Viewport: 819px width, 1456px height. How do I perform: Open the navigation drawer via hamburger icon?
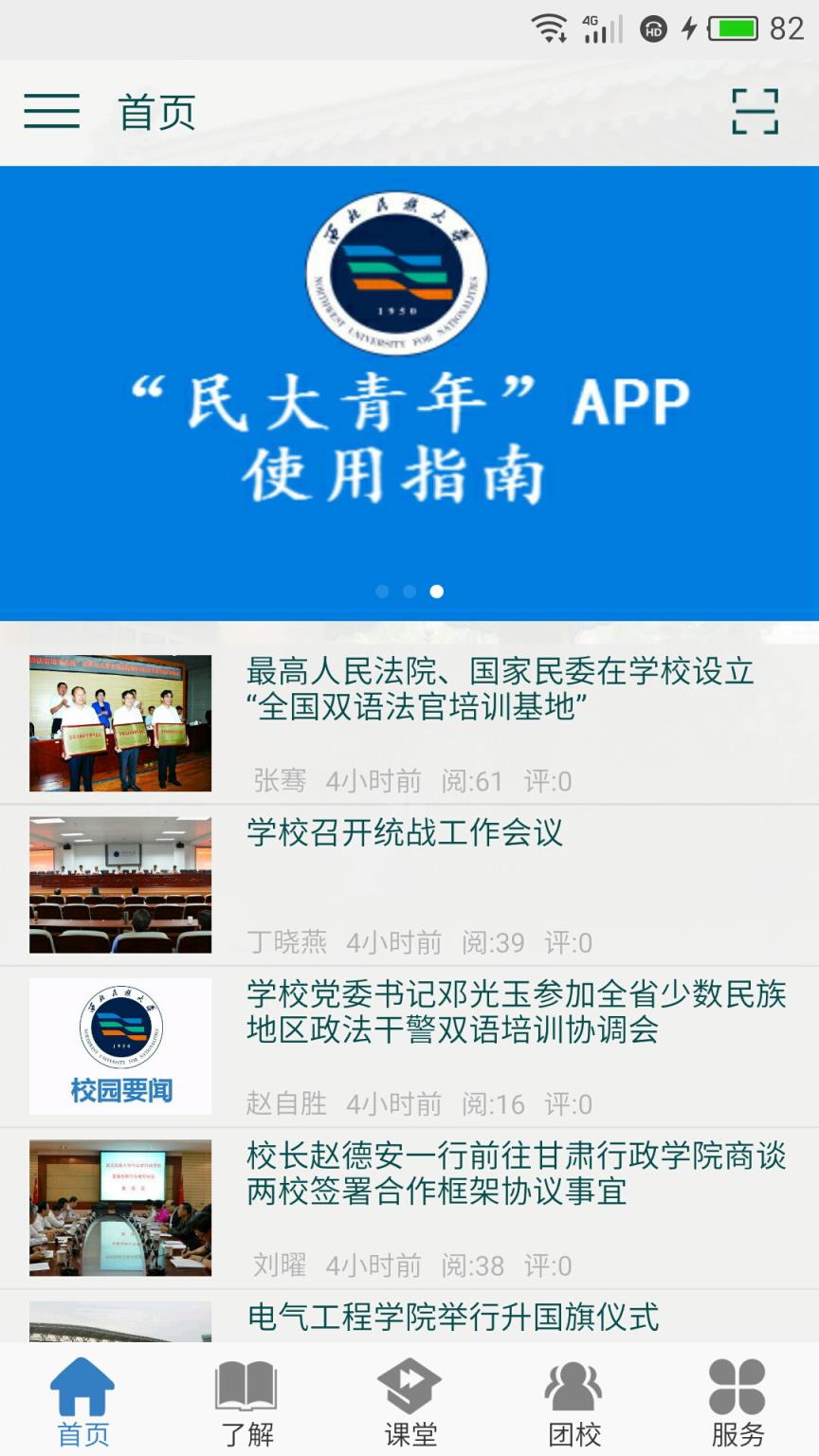pos(52,112)
